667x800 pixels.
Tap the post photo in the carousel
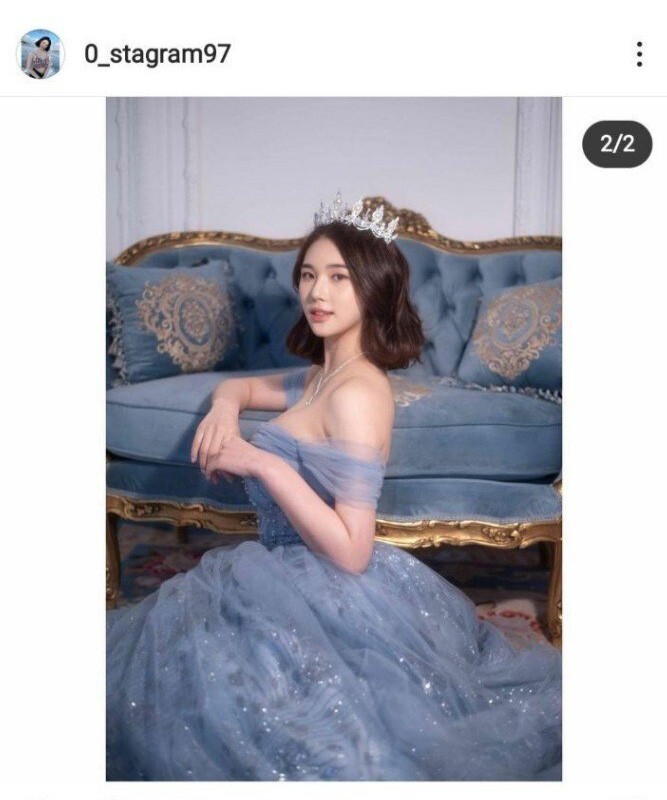334,438
